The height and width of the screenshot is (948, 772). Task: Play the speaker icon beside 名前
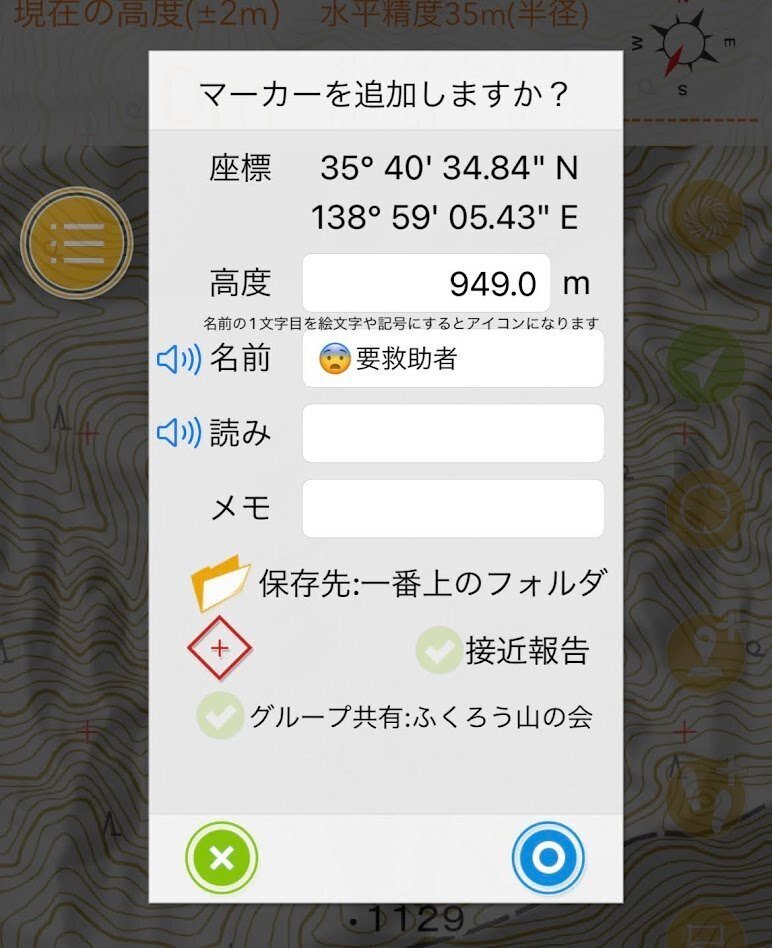click(x=179, y=359)
